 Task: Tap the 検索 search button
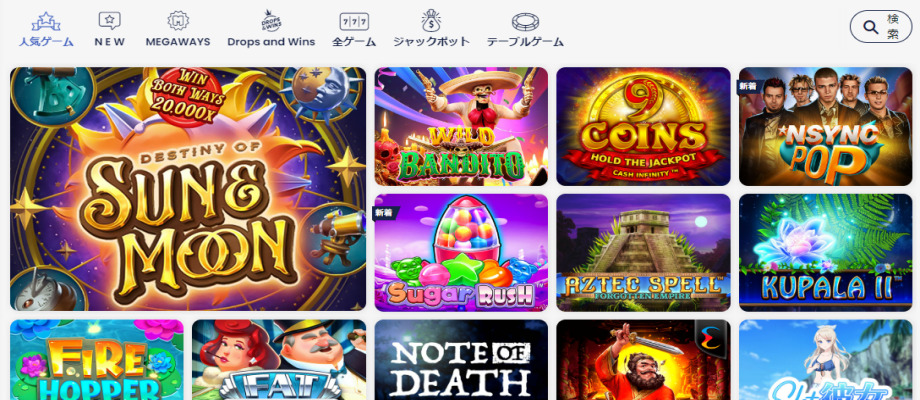pyautogui.click(x=880, y=27)
